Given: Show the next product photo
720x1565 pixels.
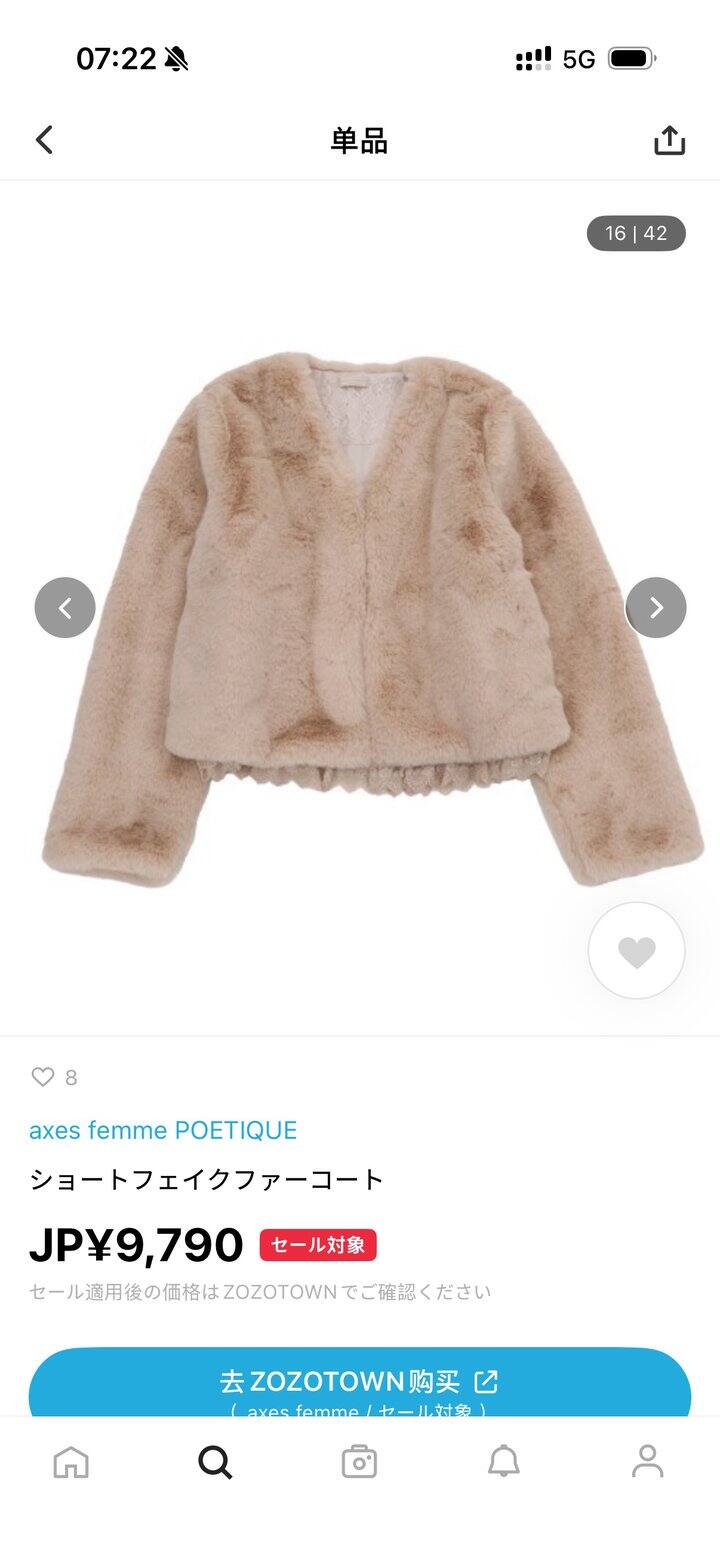Looking at the screenshot, I should [x=656, y=607].
